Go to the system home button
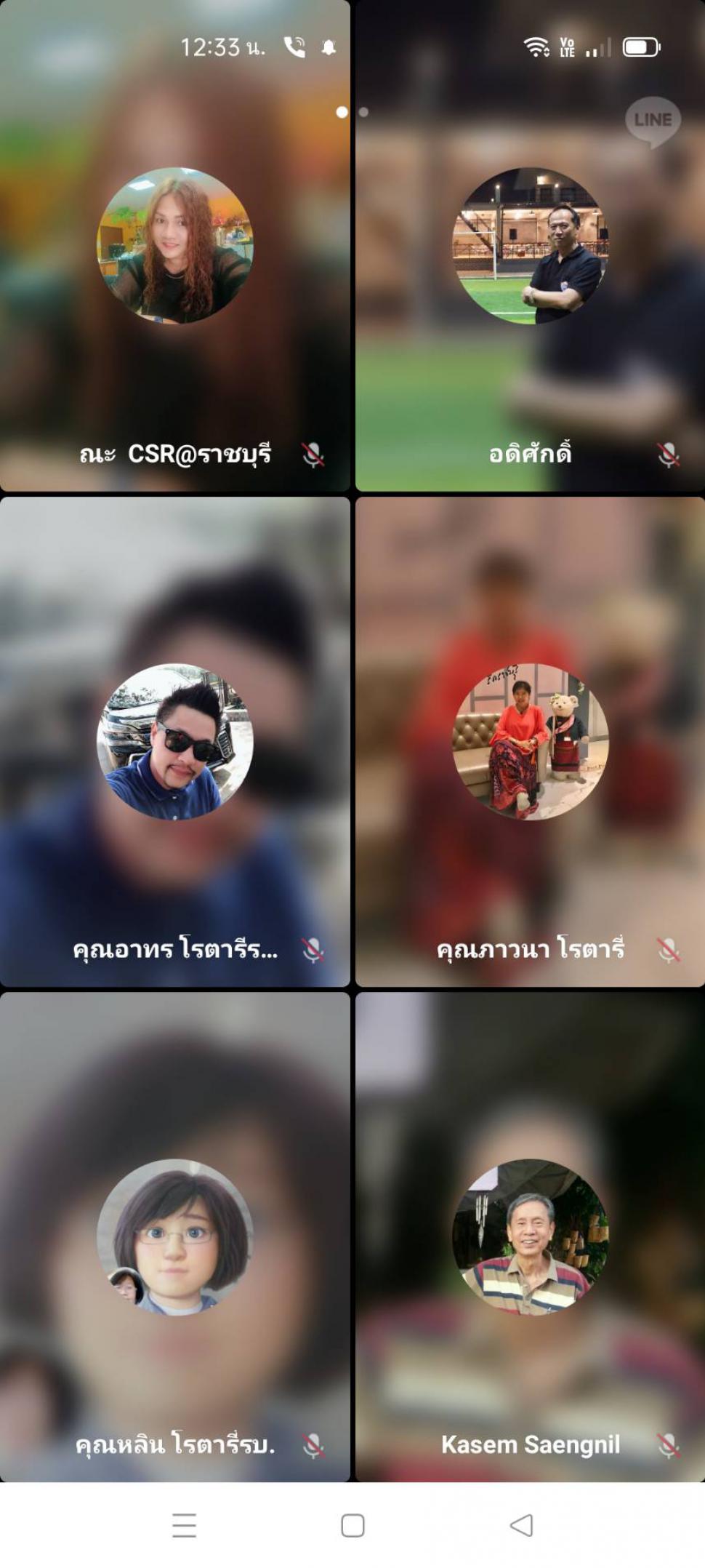 pyautogui.click(x=352, y=1525)
